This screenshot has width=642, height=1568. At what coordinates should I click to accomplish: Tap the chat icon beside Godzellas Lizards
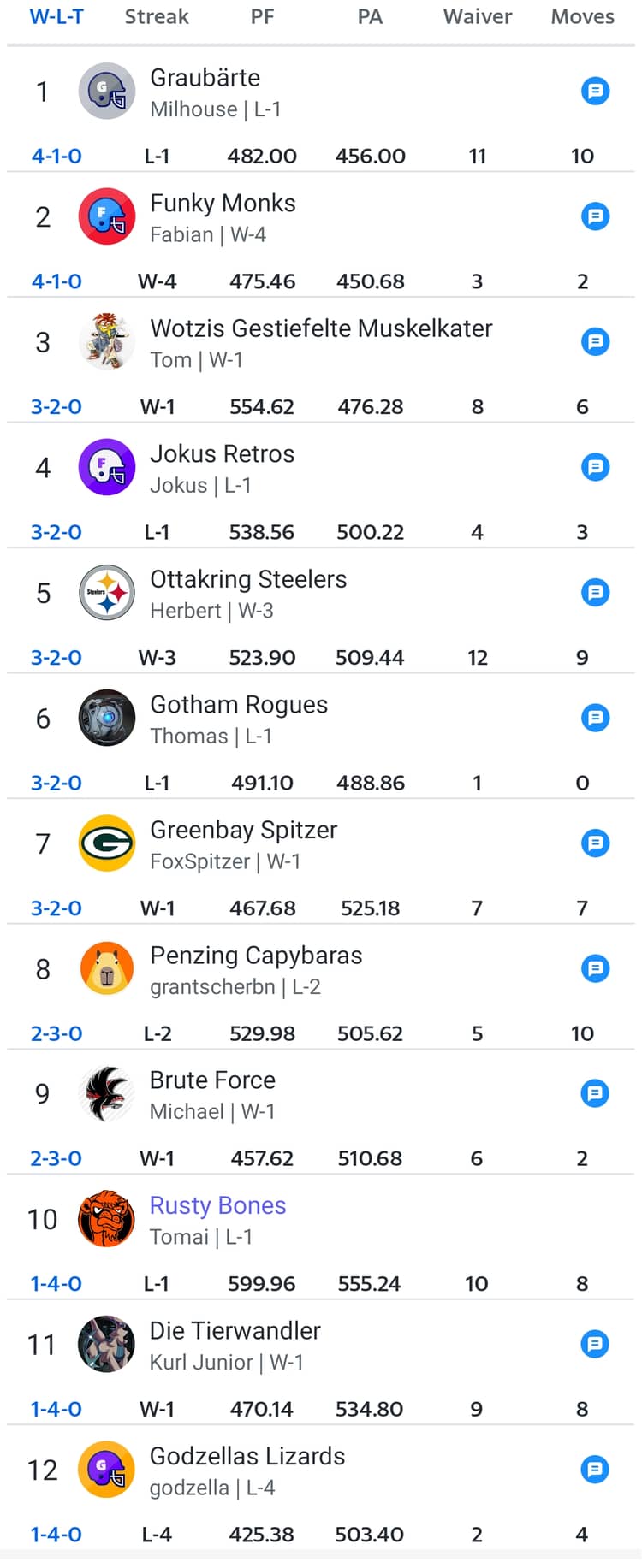coord(595,1470)
